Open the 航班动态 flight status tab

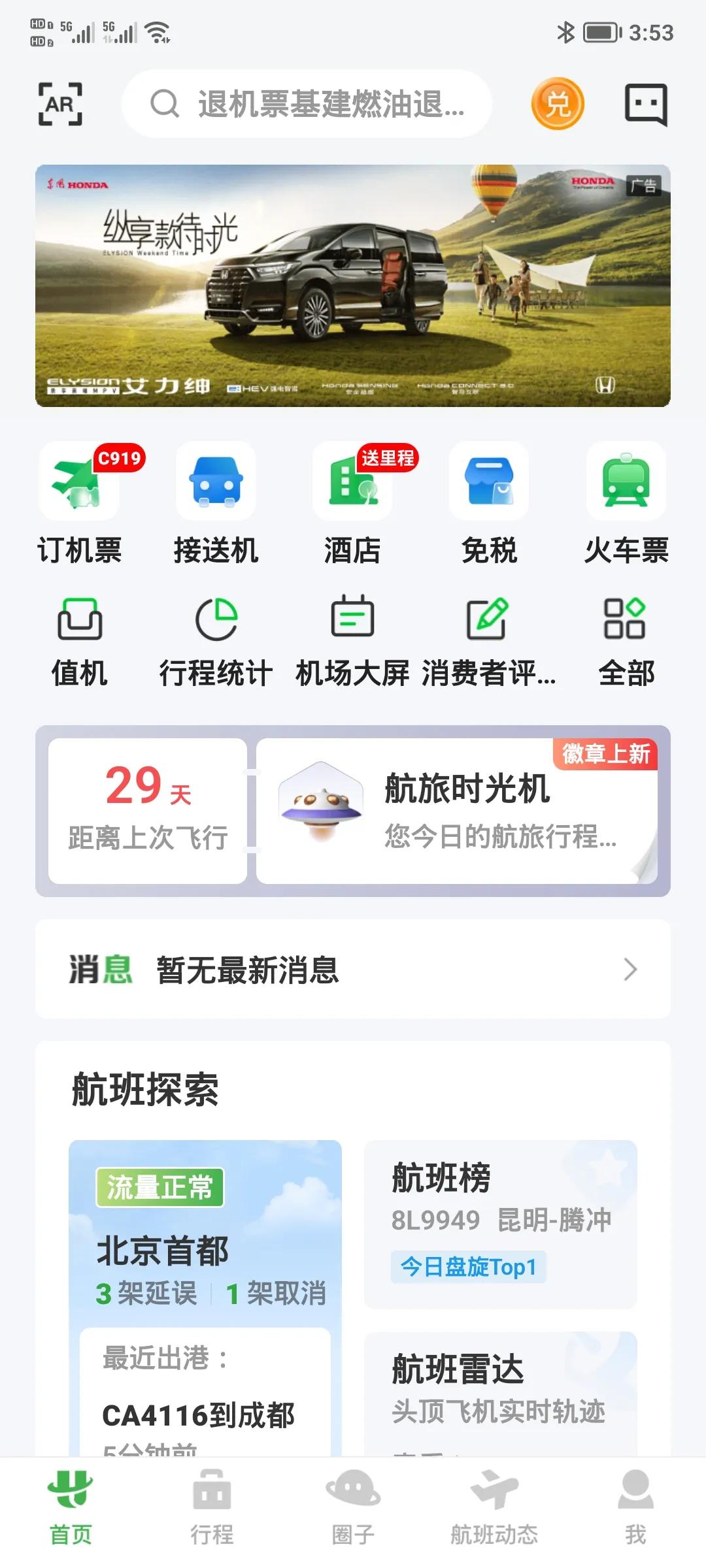click(494, 1516)
